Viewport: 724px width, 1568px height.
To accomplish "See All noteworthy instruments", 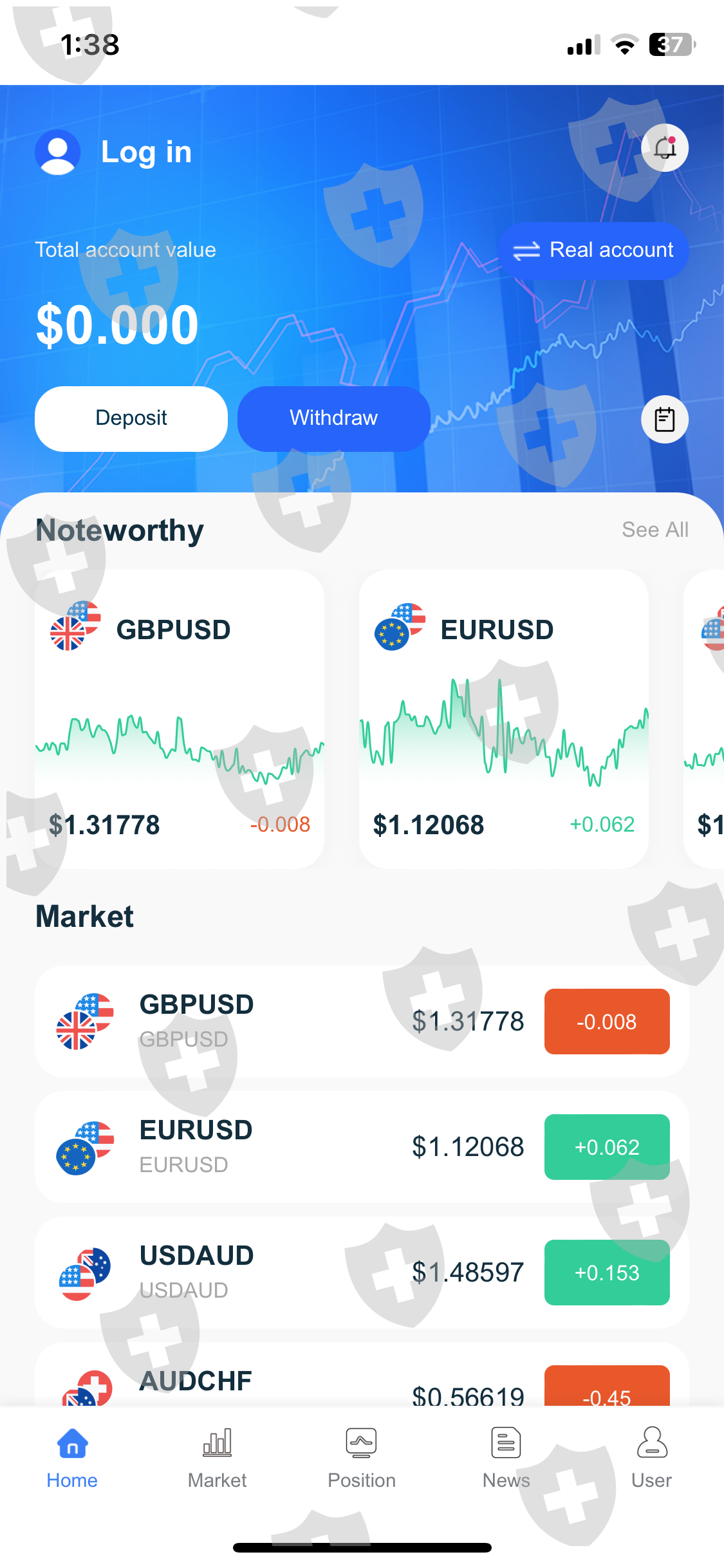I will 655,530.
